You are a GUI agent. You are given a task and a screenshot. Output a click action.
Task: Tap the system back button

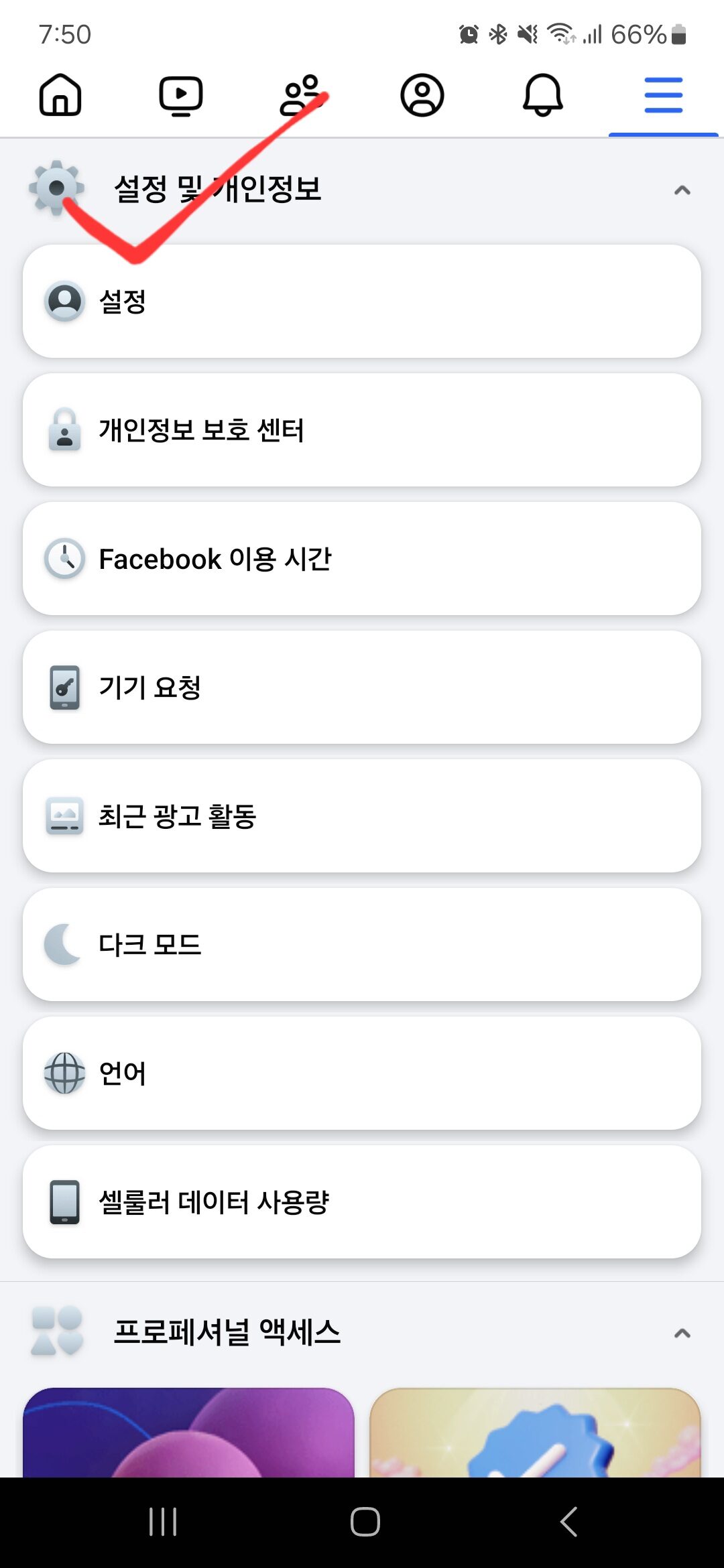(568, 1522)
